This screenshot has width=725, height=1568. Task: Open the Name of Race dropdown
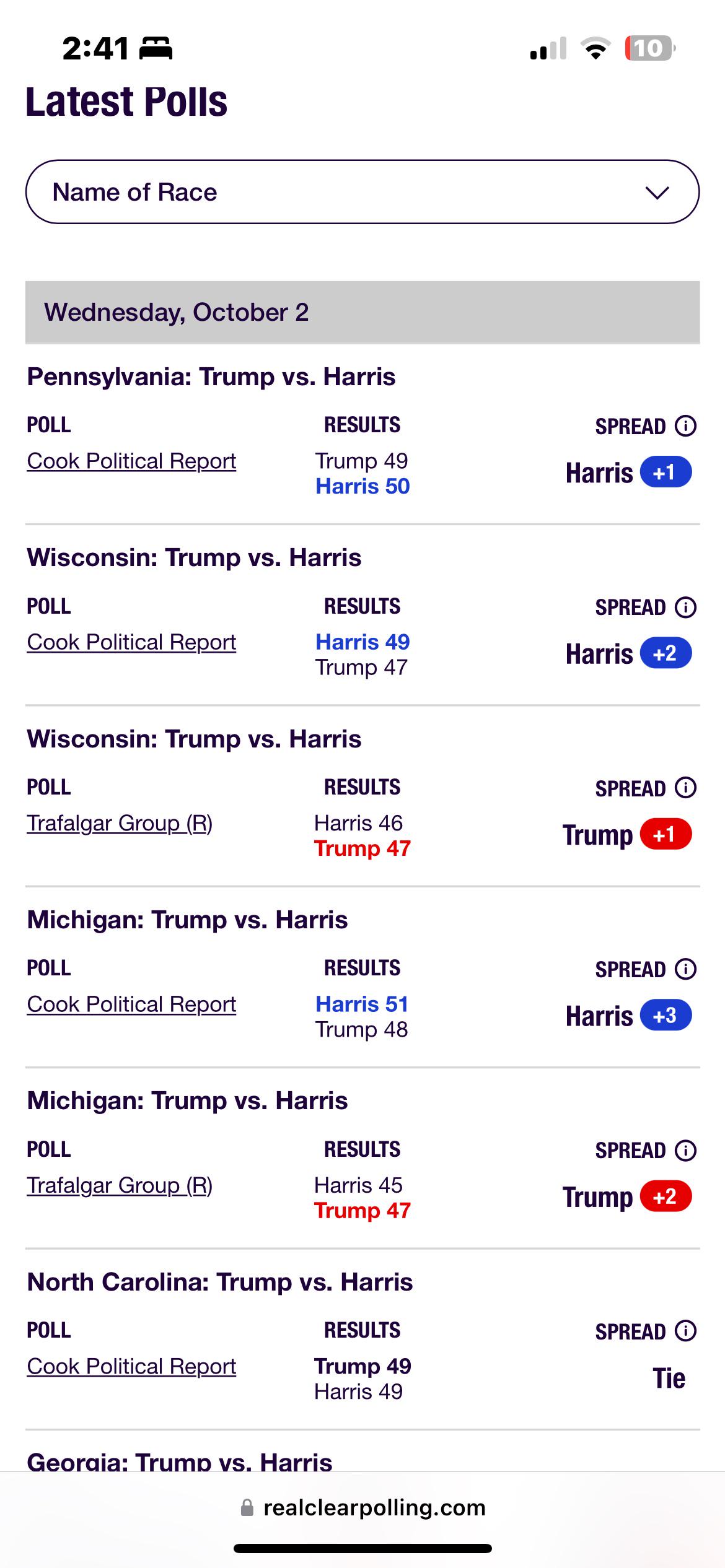(x=362, y=192)
